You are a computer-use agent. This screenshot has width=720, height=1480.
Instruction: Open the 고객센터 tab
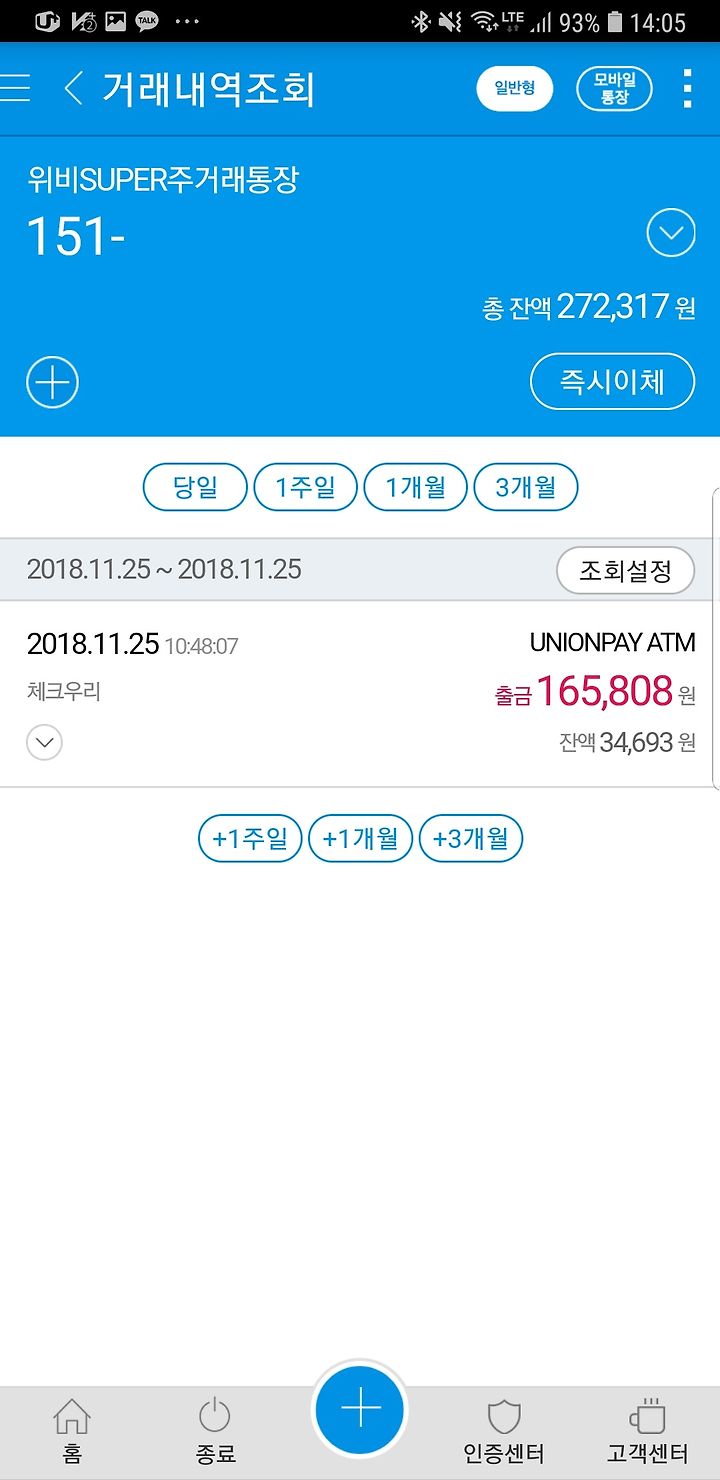(648, 1432)
